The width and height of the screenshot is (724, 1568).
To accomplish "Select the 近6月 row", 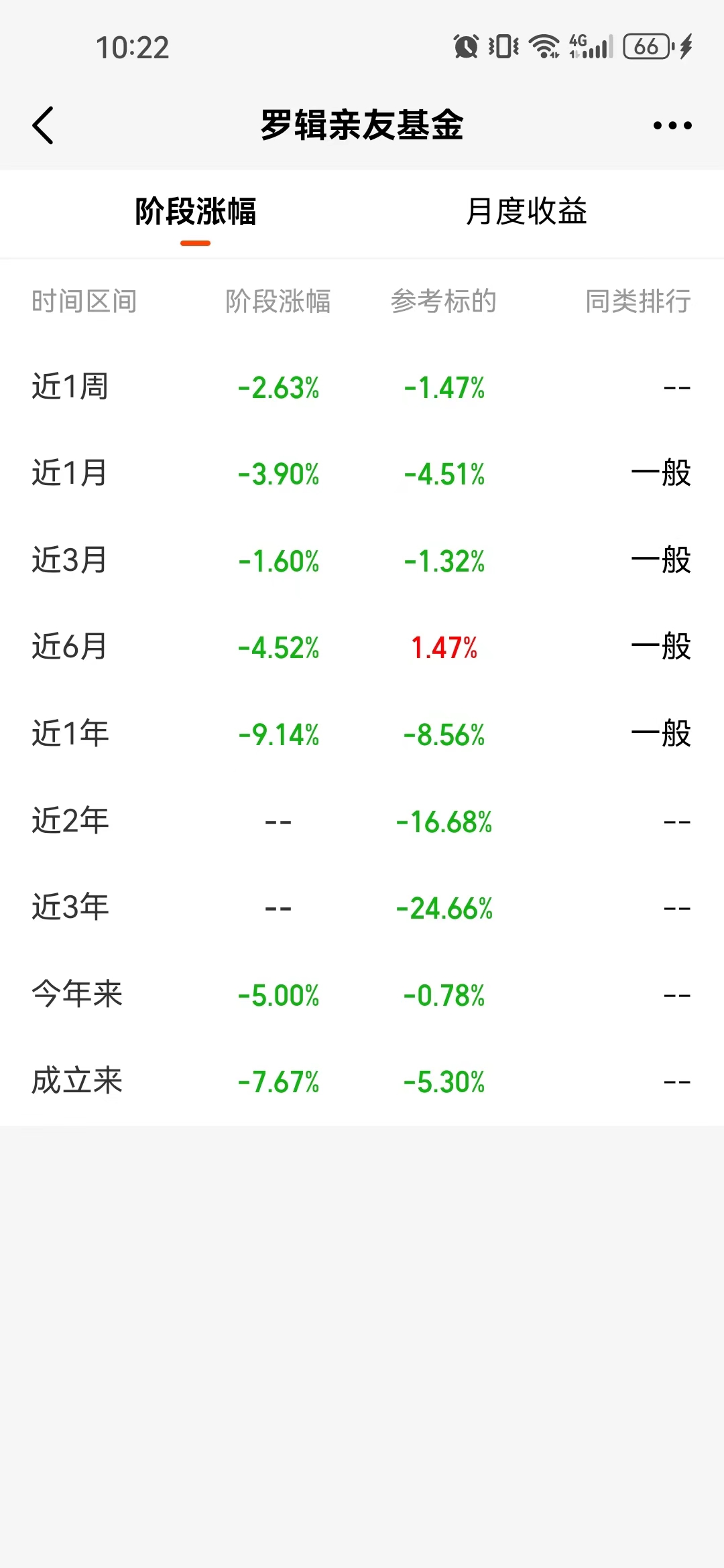I will click(74, 647).
